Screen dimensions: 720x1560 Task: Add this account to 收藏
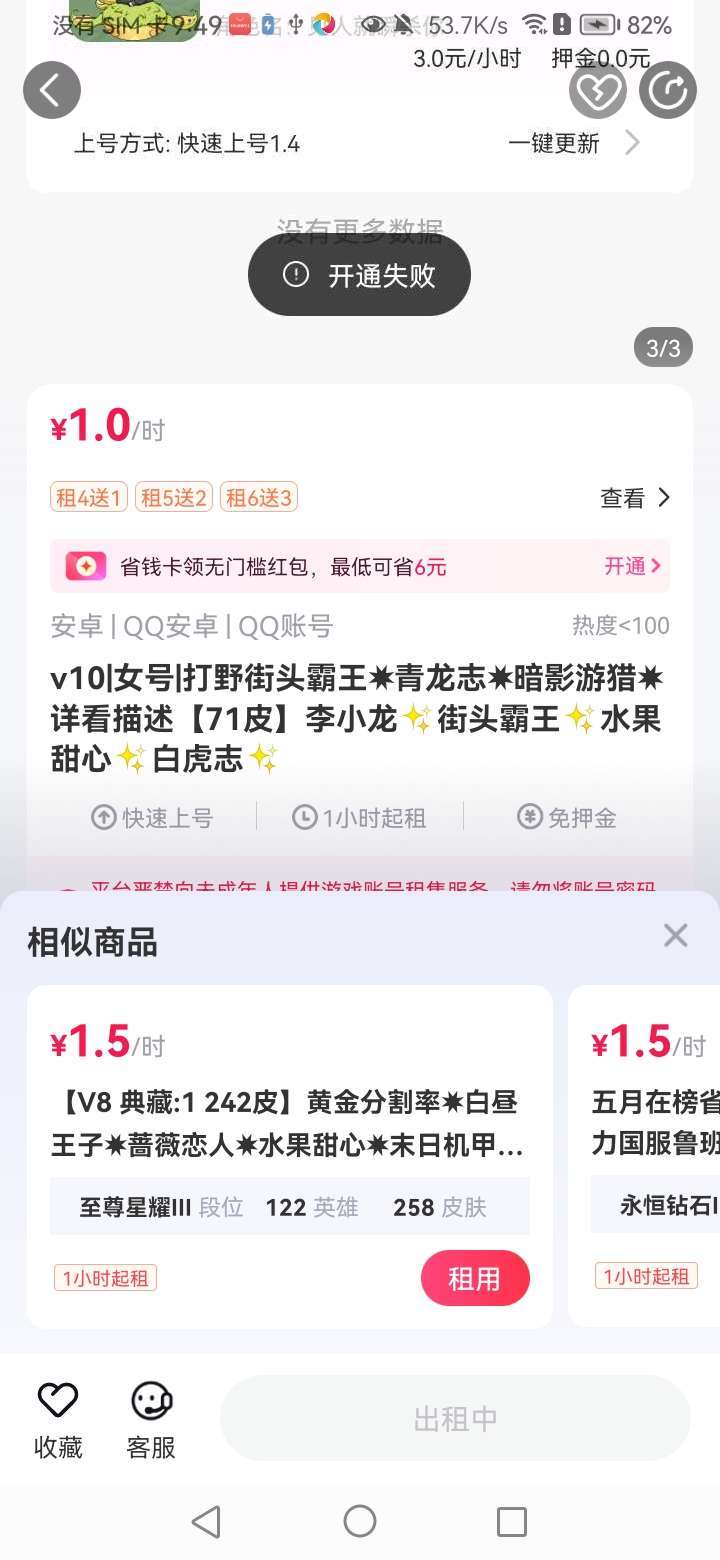pyautogui.click(x=58, y=1420)
